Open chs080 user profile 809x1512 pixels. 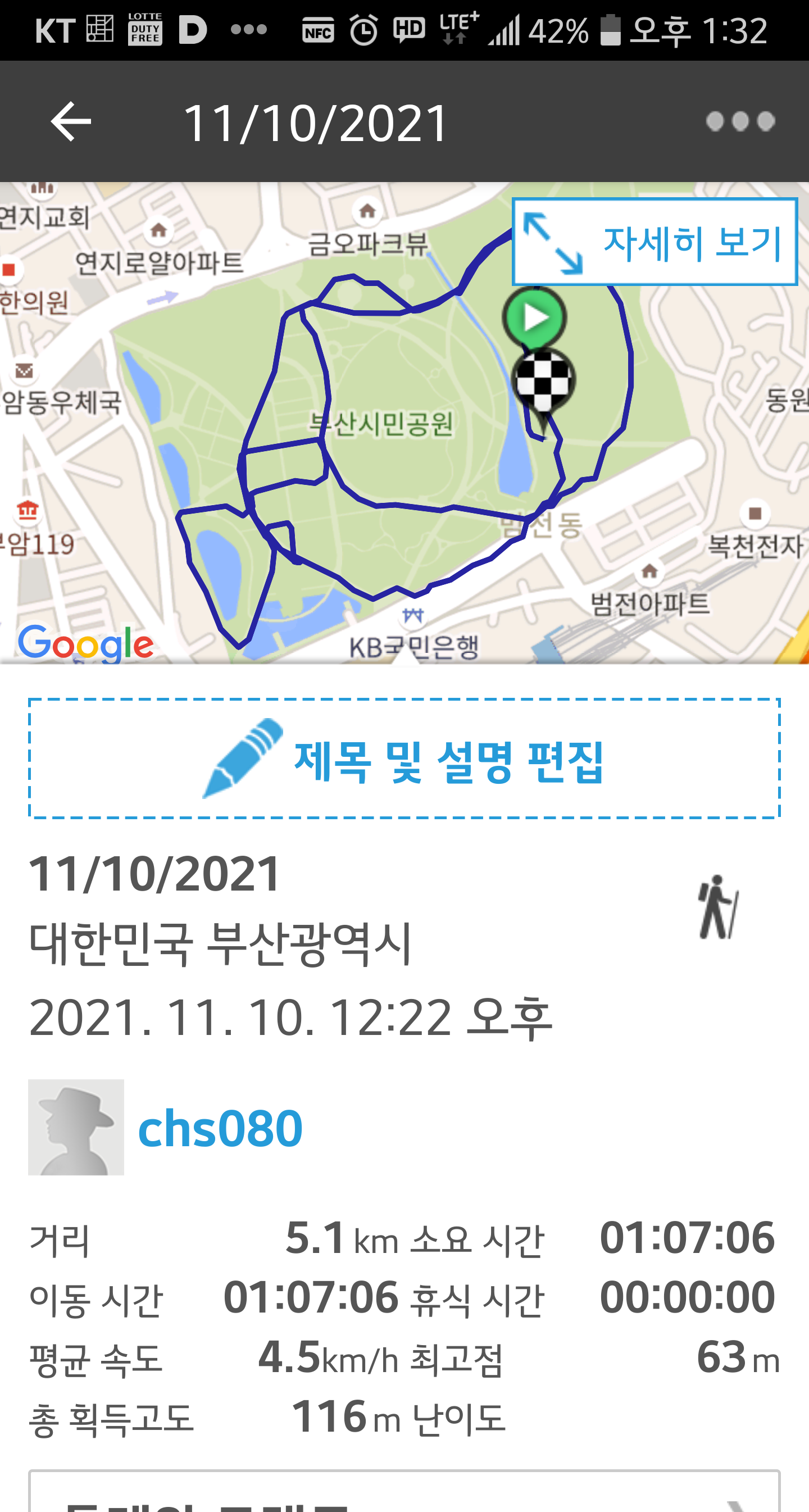point(220,1128)
